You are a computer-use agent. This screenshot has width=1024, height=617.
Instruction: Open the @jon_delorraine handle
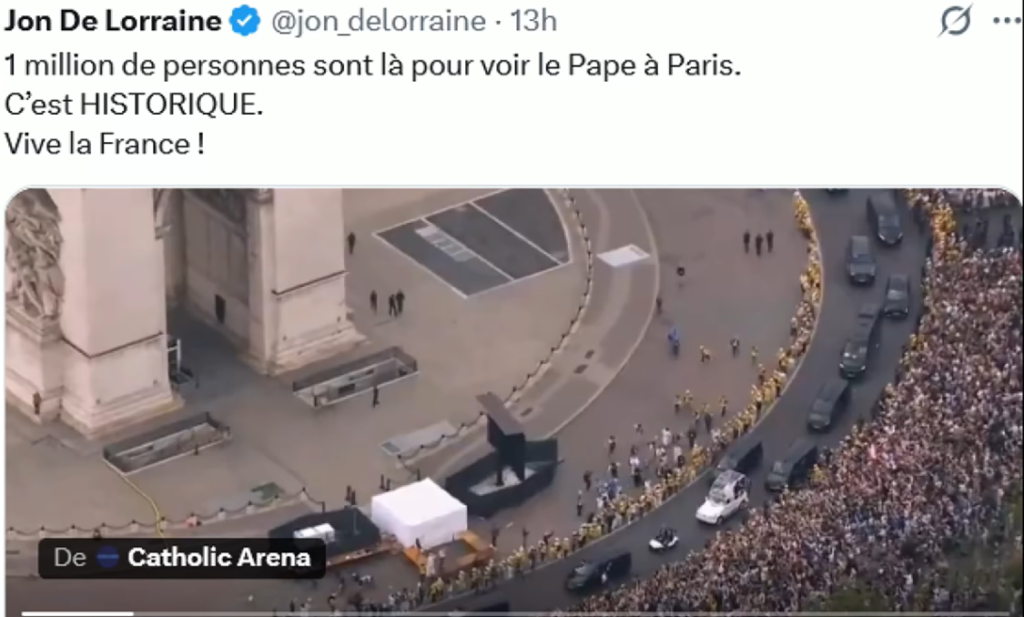[378, 22]
